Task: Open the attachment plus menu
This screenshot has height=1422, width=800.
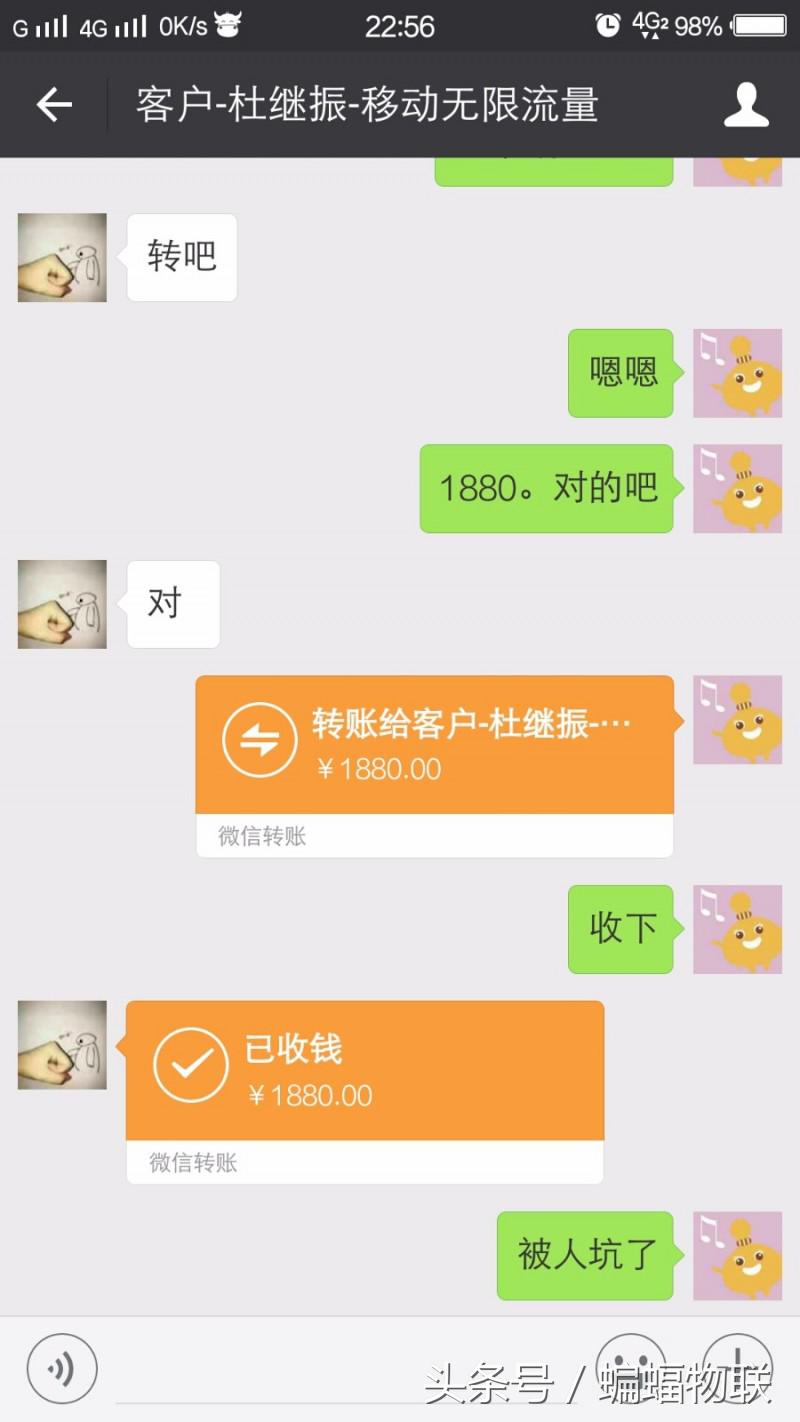Action: click(x=737, y=1367)
